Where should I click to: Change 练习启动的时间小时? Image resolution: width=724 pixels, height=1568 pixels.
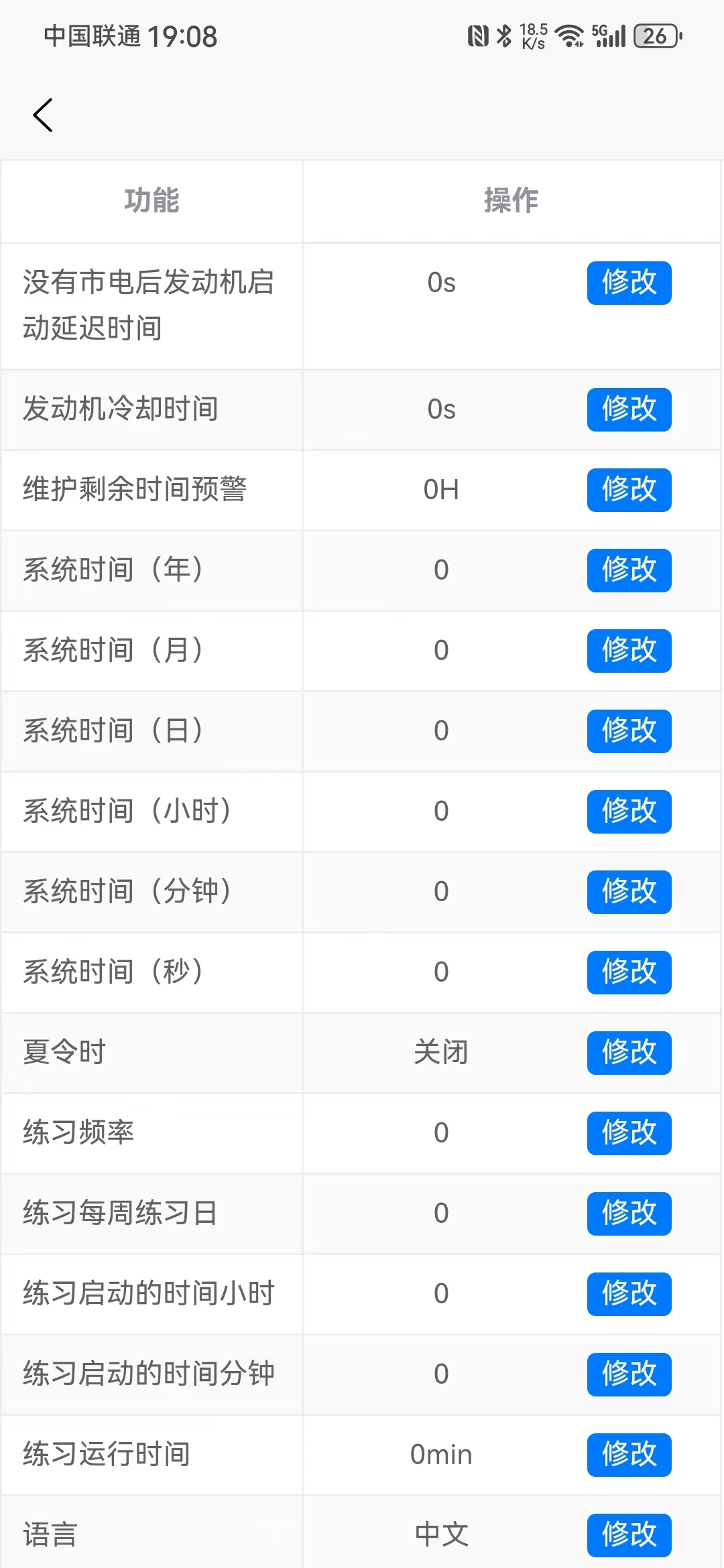(x=629, y=1294)
